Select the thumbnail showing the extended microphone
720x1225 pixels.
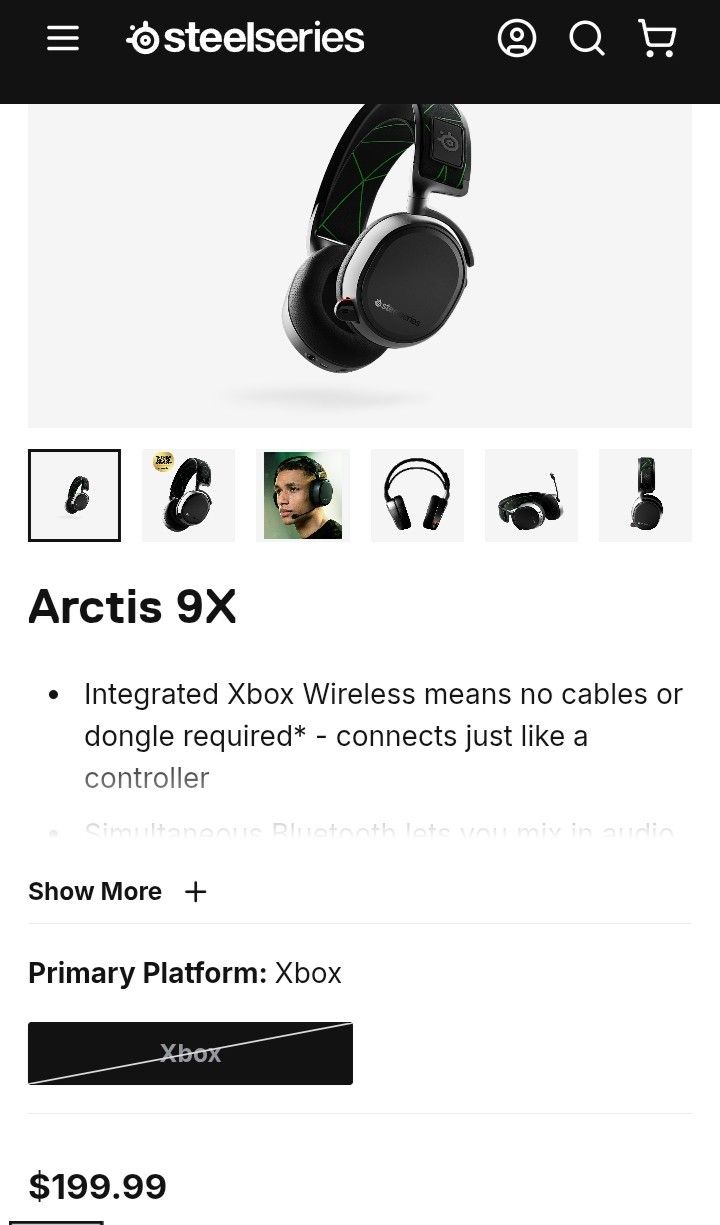(531, 495)
